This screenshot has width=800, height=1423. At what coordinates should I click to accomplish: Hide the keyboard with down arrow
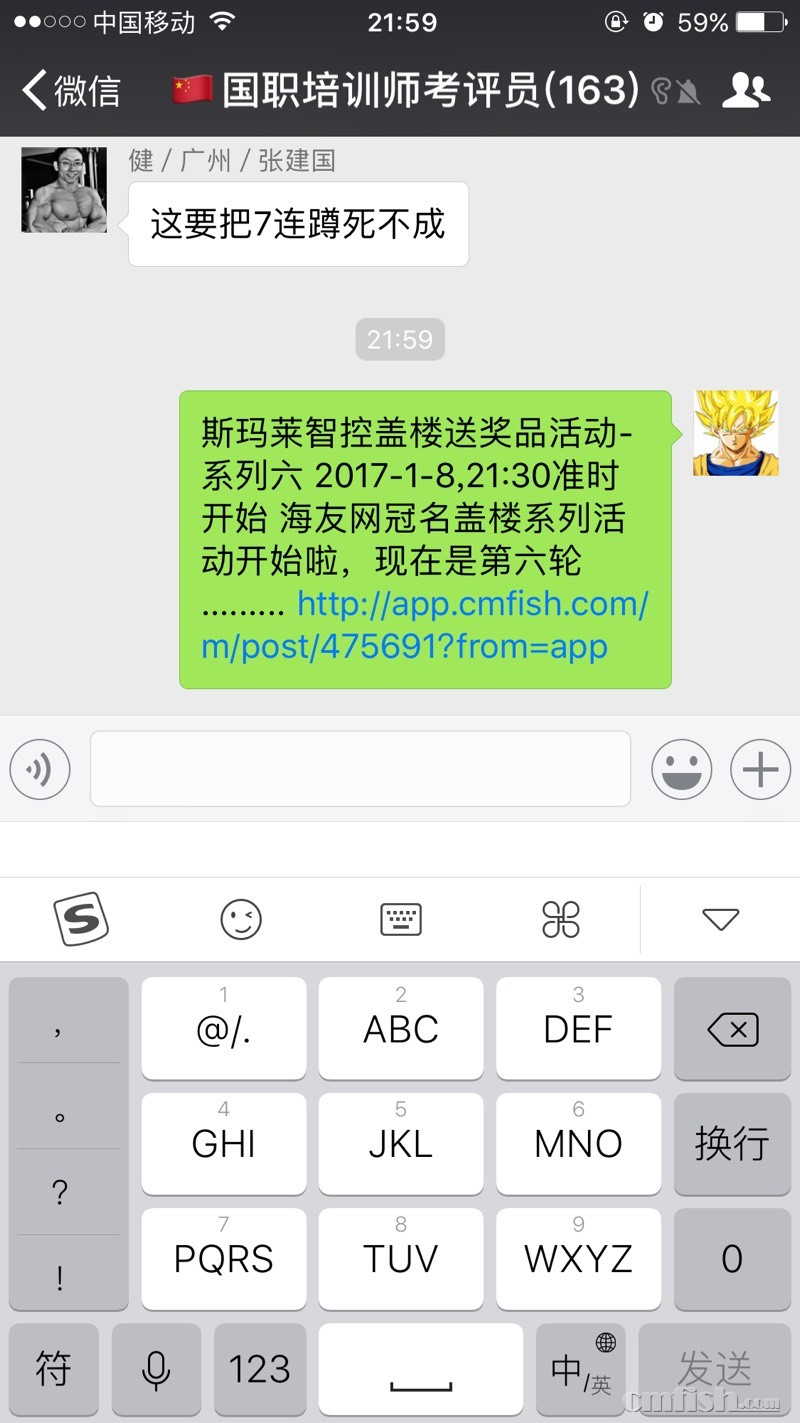[x=720, y=919]
